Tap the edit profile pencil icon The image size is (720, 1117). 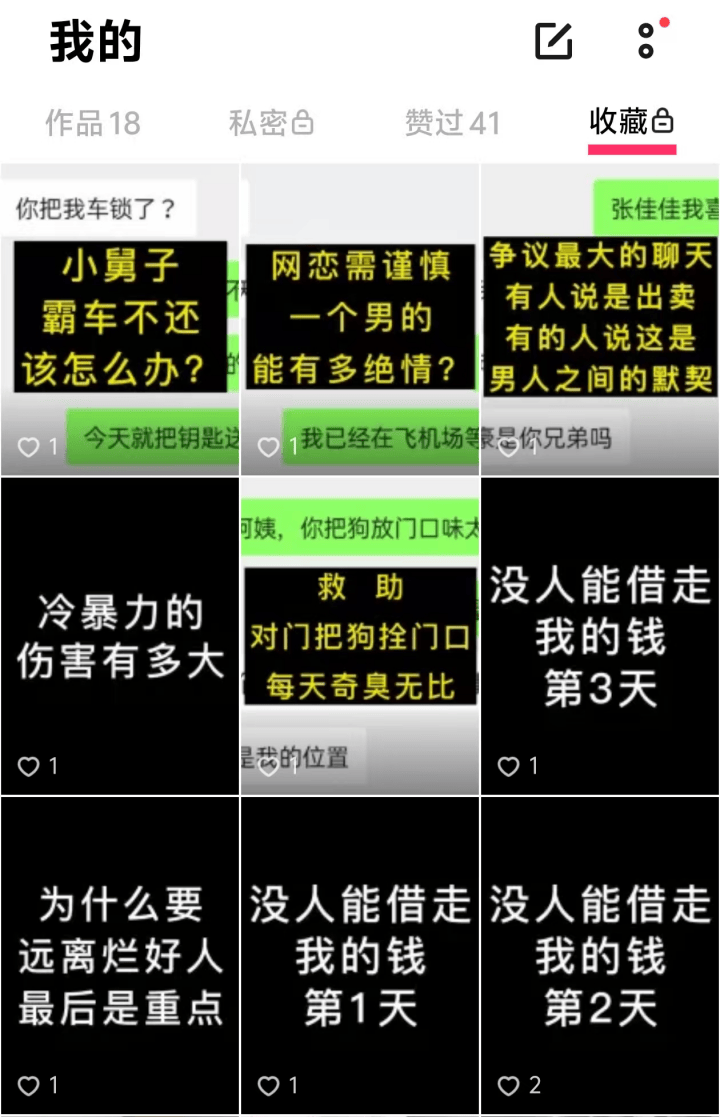coord(554,41)
